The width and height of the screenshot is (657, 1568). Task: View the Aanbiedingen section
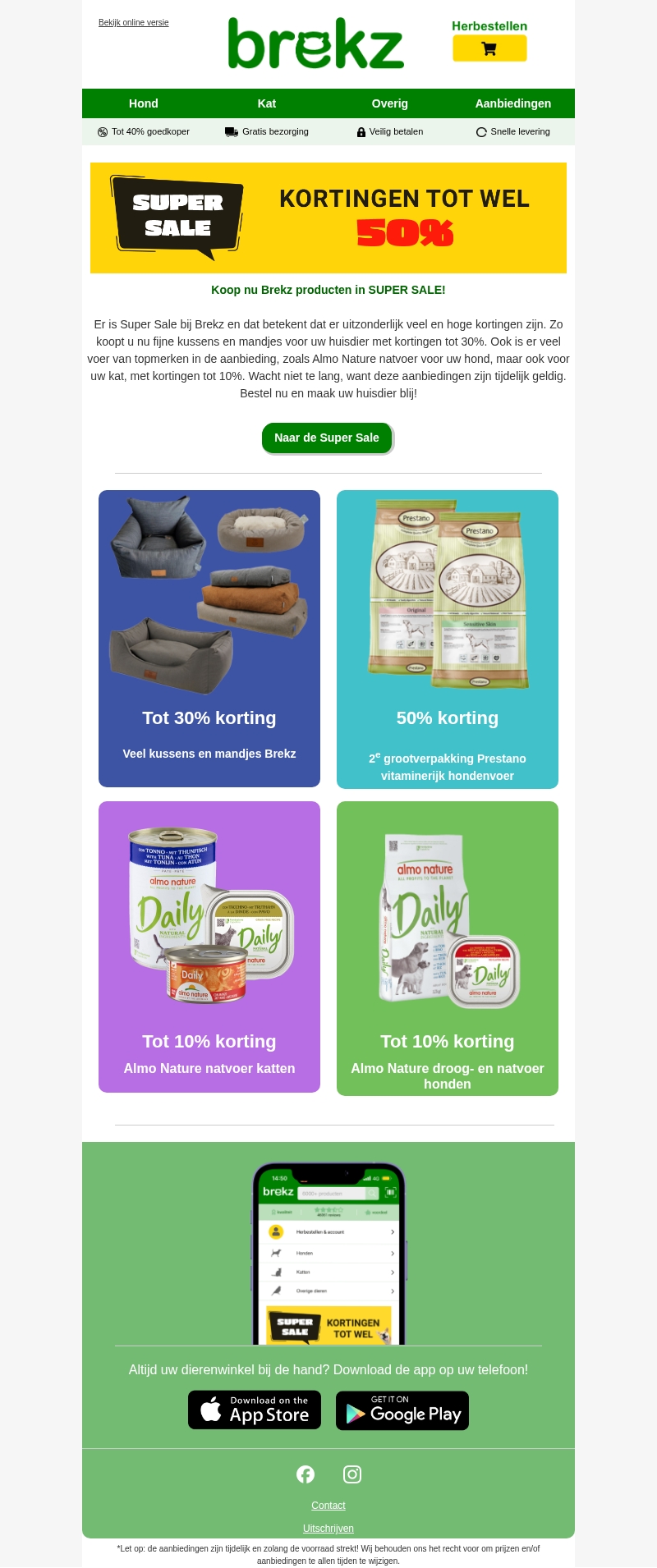(x=513, y=103)
